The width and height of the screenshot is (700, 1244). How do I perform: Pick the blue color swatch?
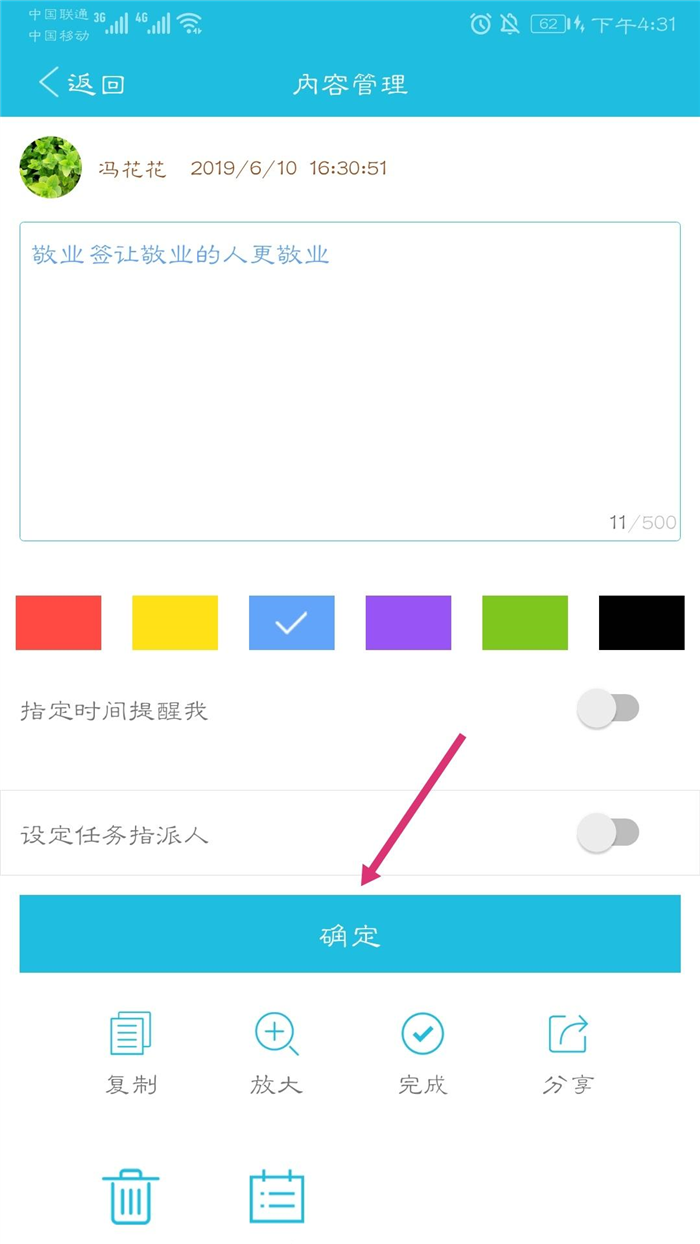tap(292, 622)
